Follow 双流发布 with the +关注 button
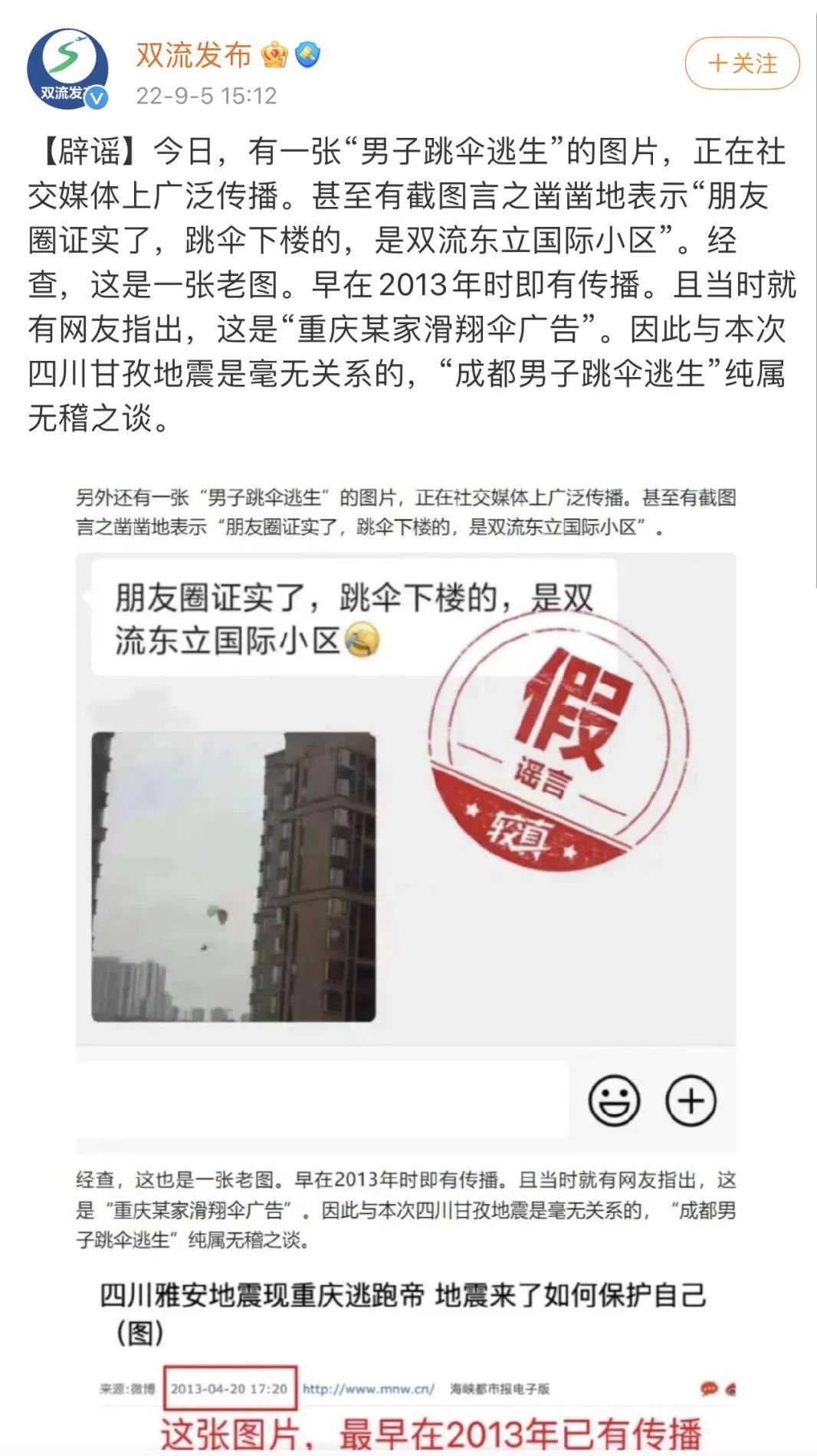 742,64
